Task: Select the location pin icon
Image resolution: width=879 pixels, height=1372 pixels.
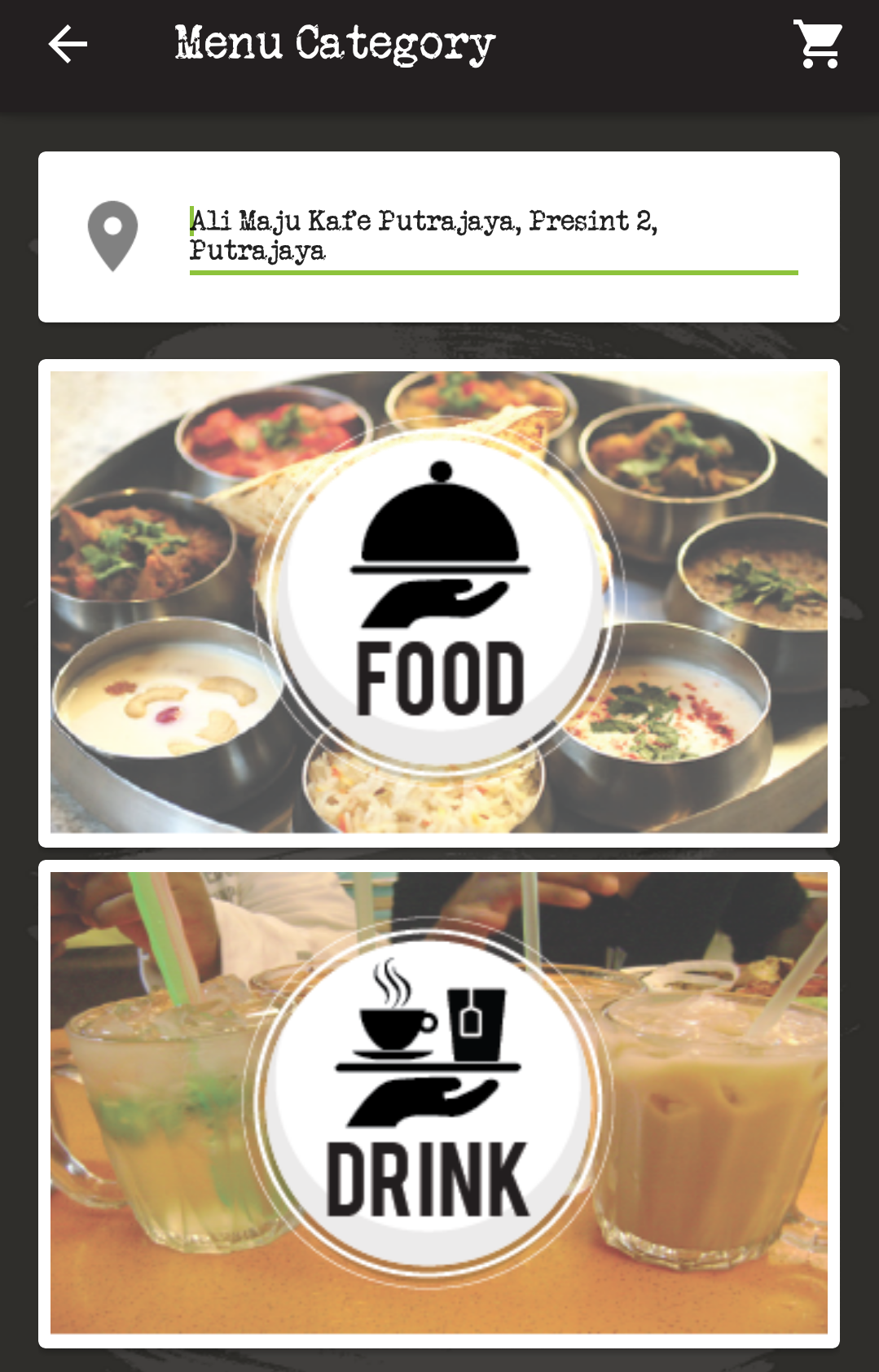Action: 114,234
